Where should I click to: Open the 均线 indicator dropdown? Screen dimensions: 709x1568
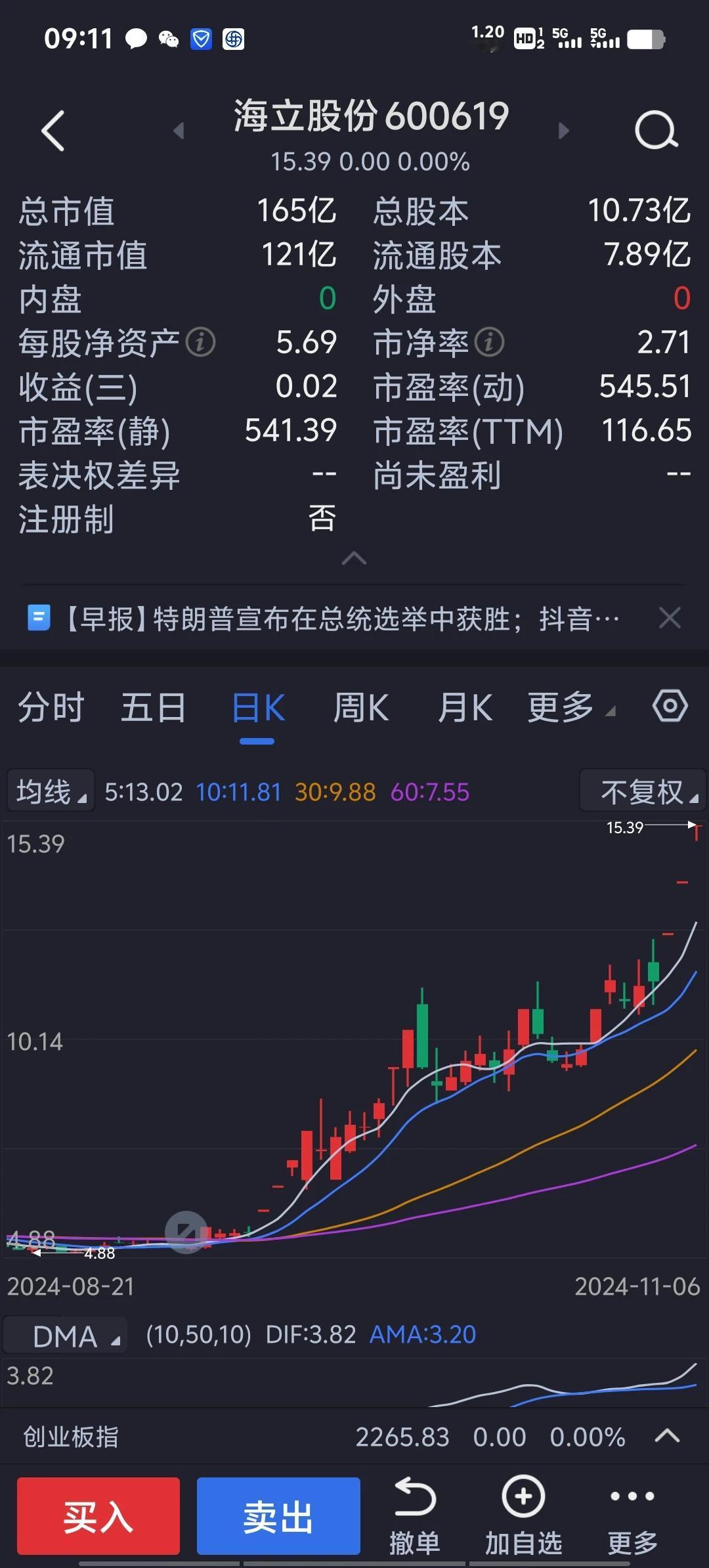click(x=51, y=791)
